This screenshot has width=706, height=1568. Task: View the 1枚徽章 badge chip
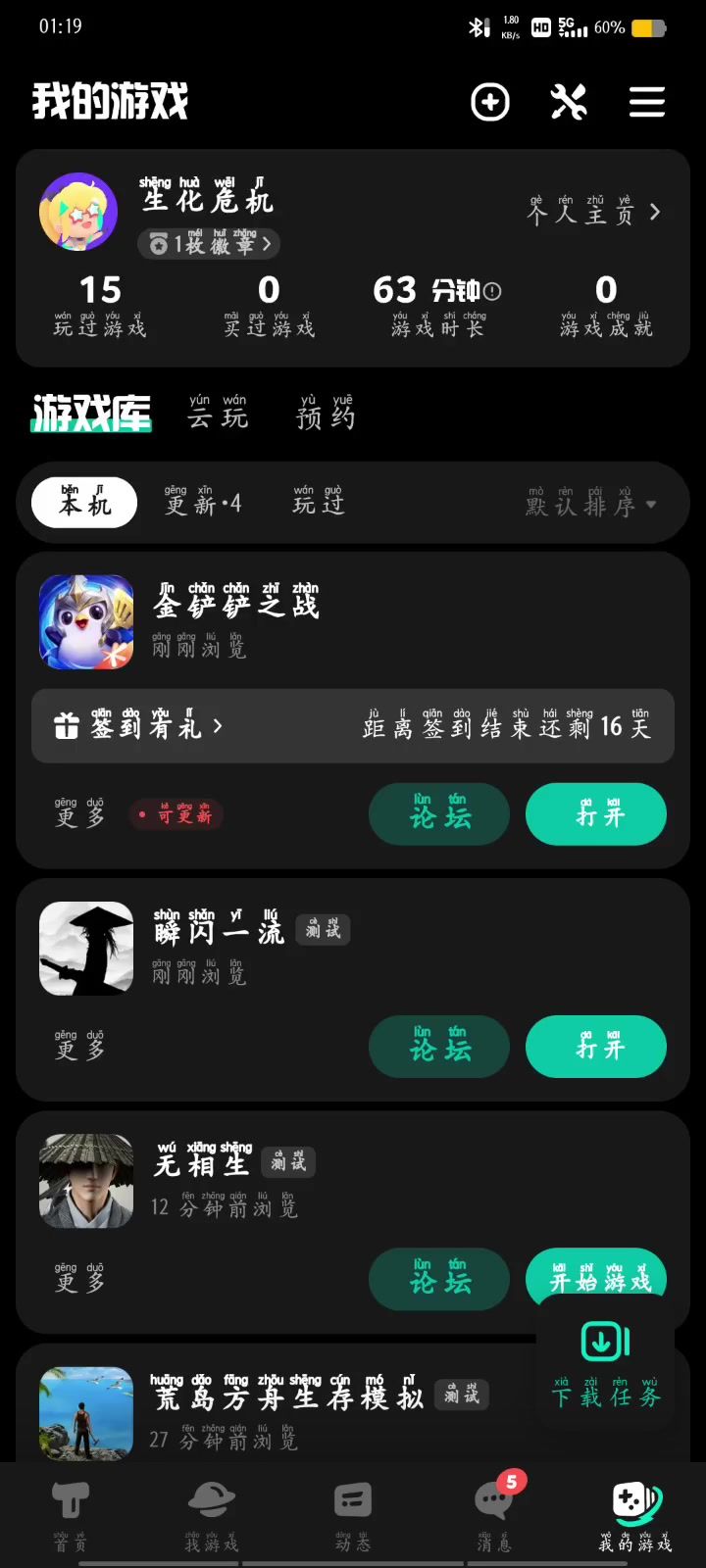click(209, 243)
